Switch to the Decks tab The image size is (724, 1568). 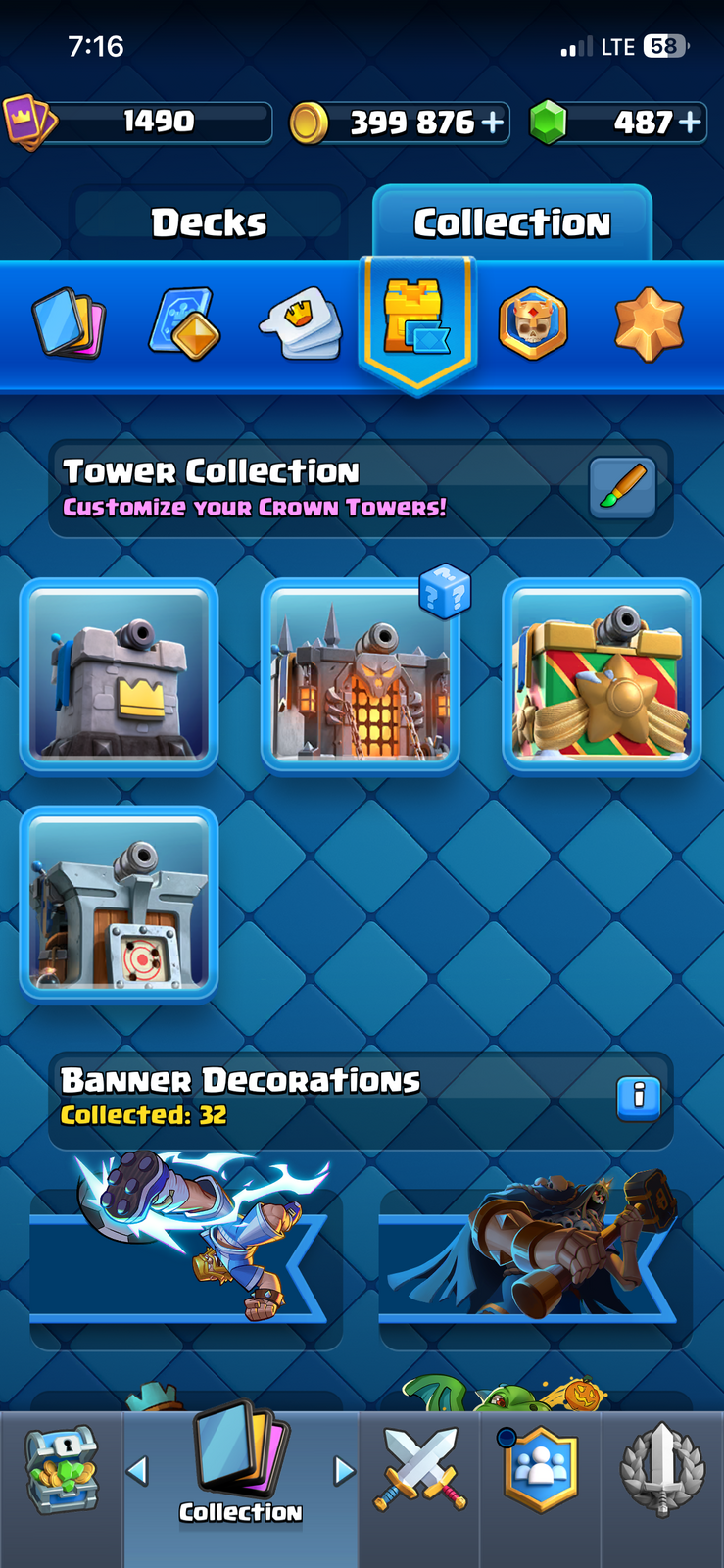(x=209, y=222)
